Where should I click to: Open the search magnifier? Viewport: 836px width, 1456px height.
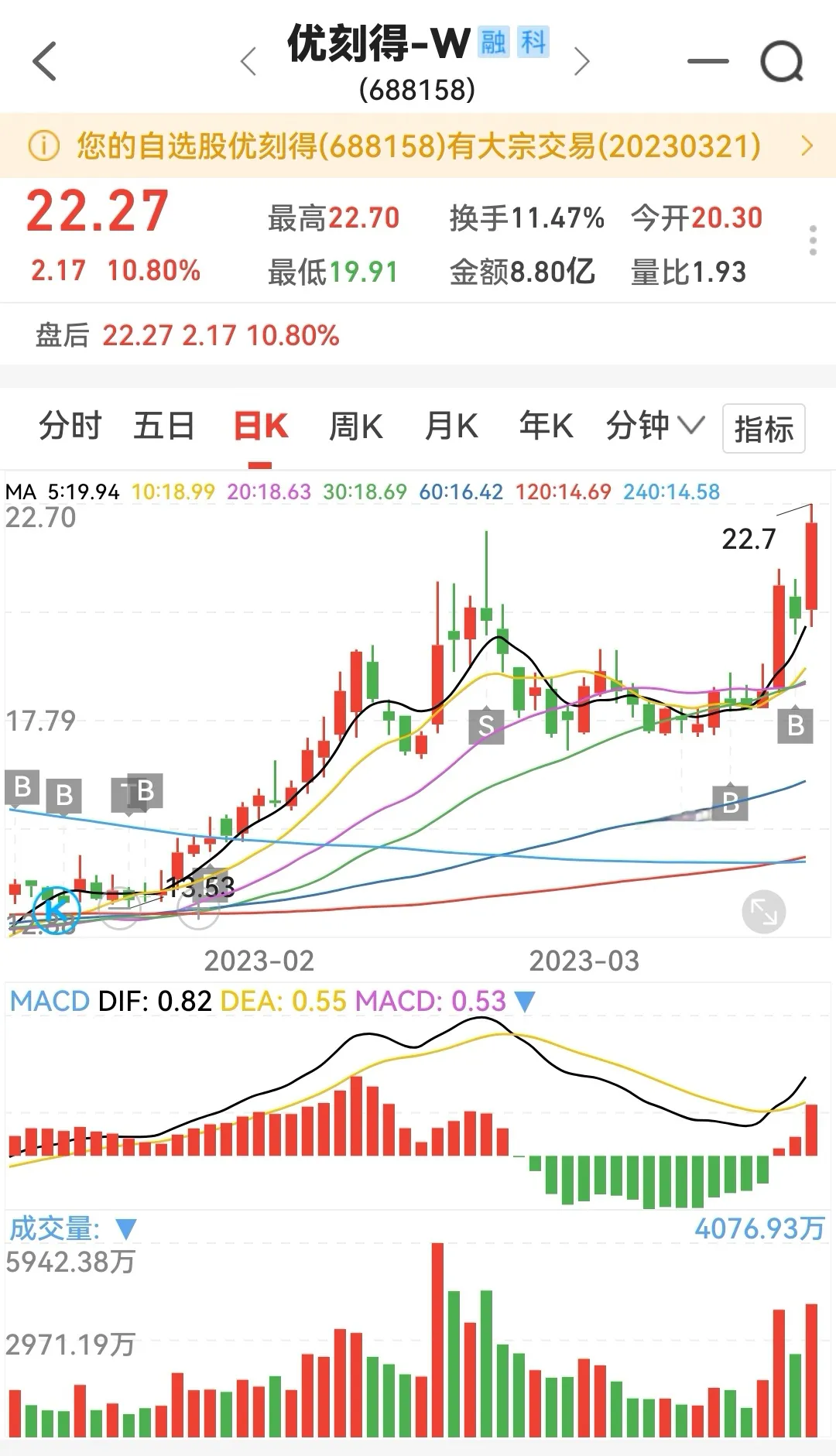tap(782, 61)
